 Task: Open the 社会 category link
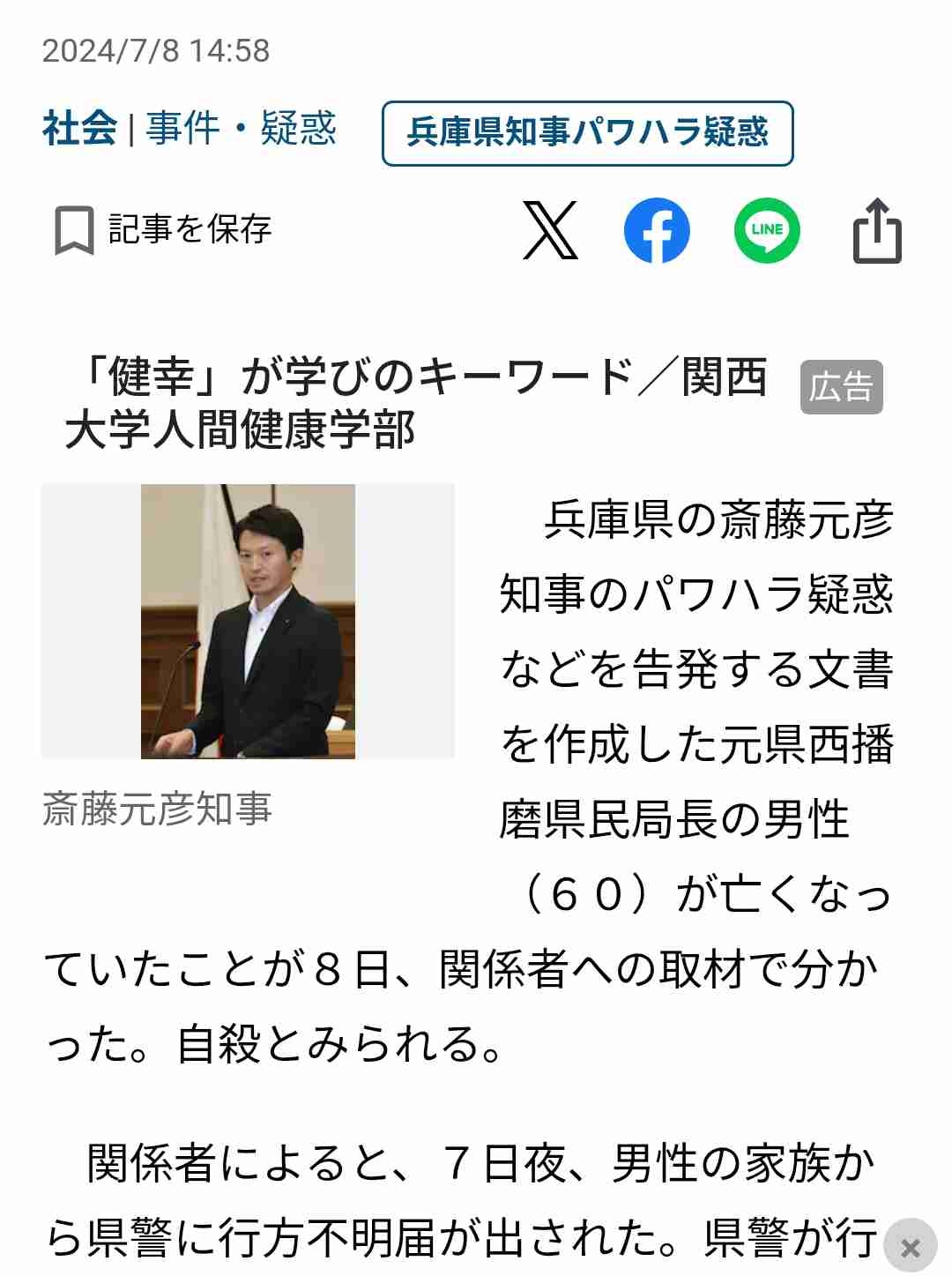click(x=79, y=130)
